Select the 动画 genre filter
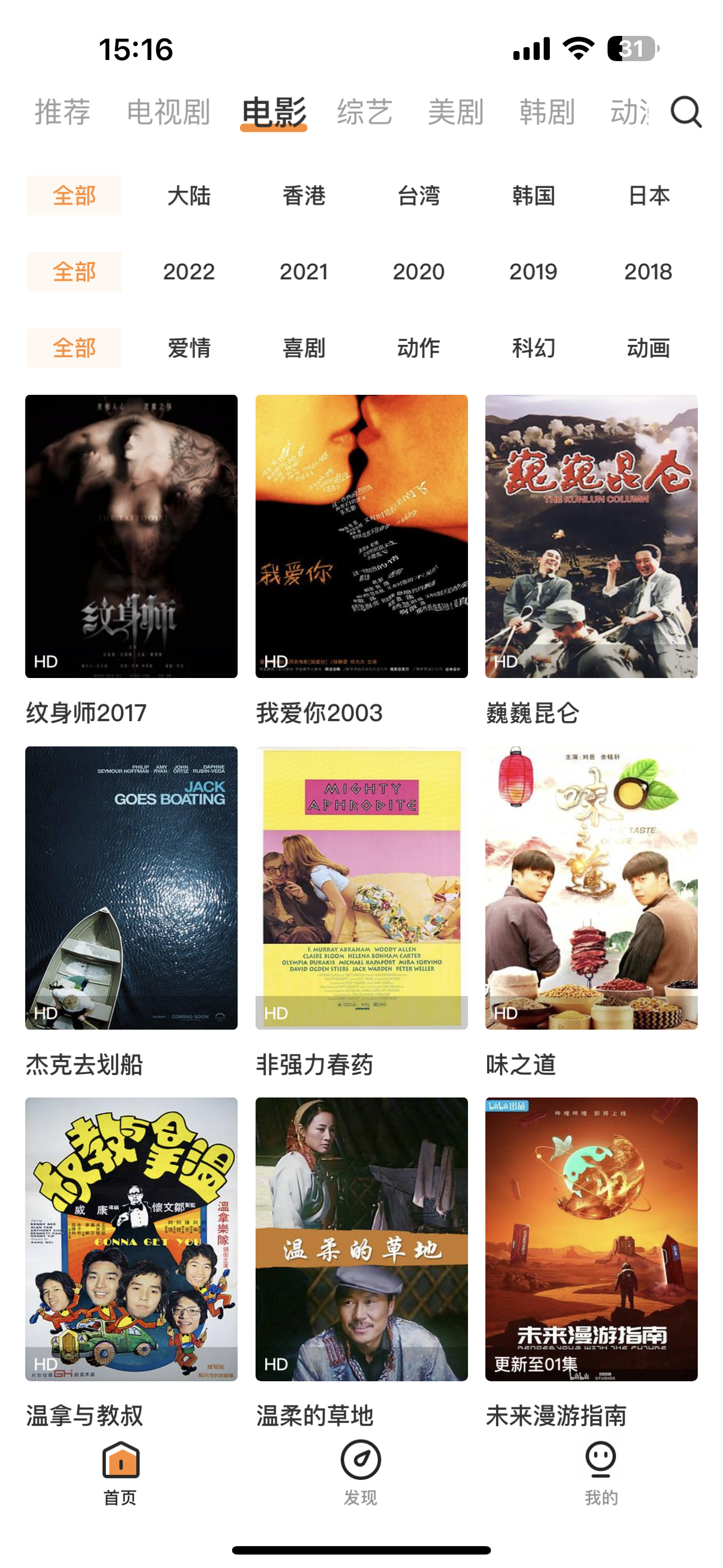 pyautogui.click(x=649, y=348)
